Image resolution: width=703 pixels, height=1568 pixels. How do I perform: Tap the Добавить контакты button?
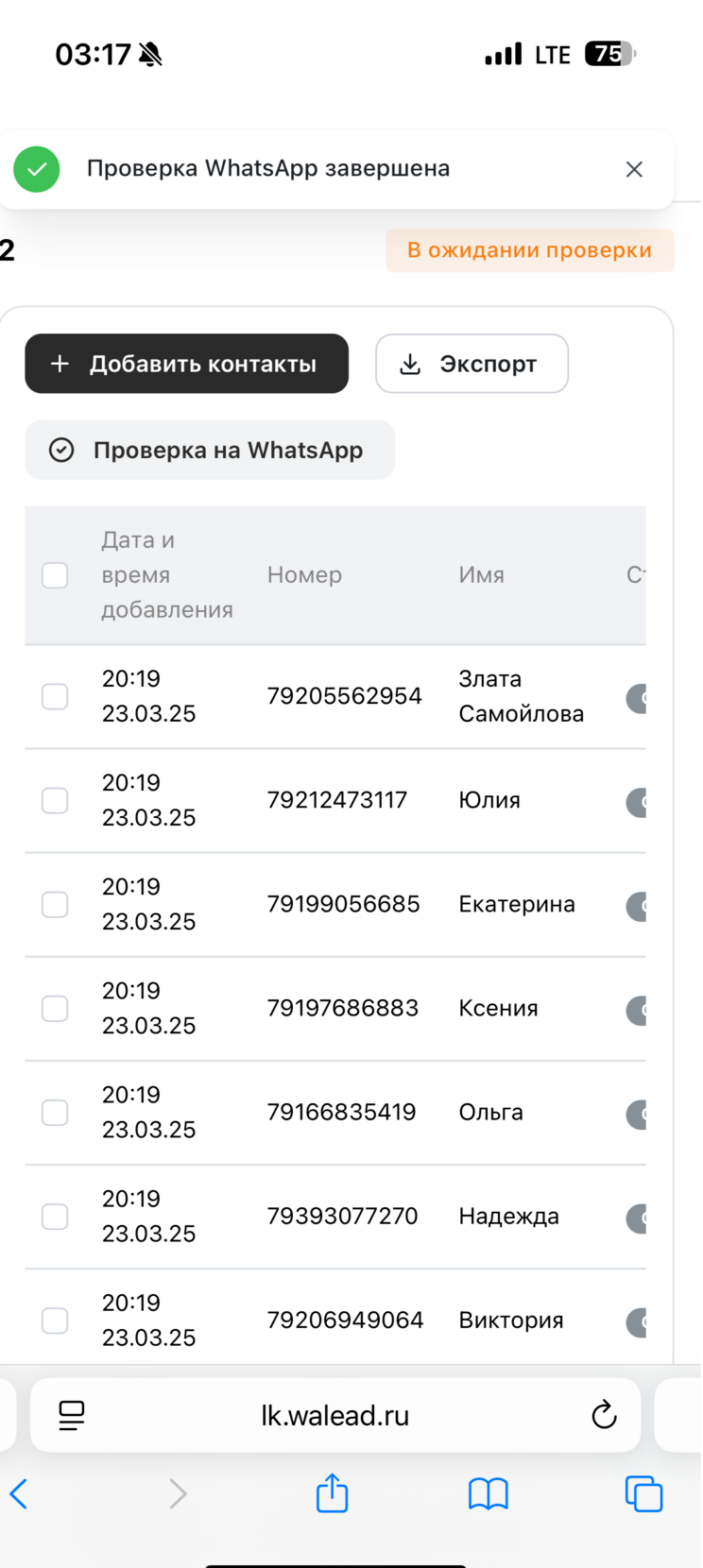[186, 364]
